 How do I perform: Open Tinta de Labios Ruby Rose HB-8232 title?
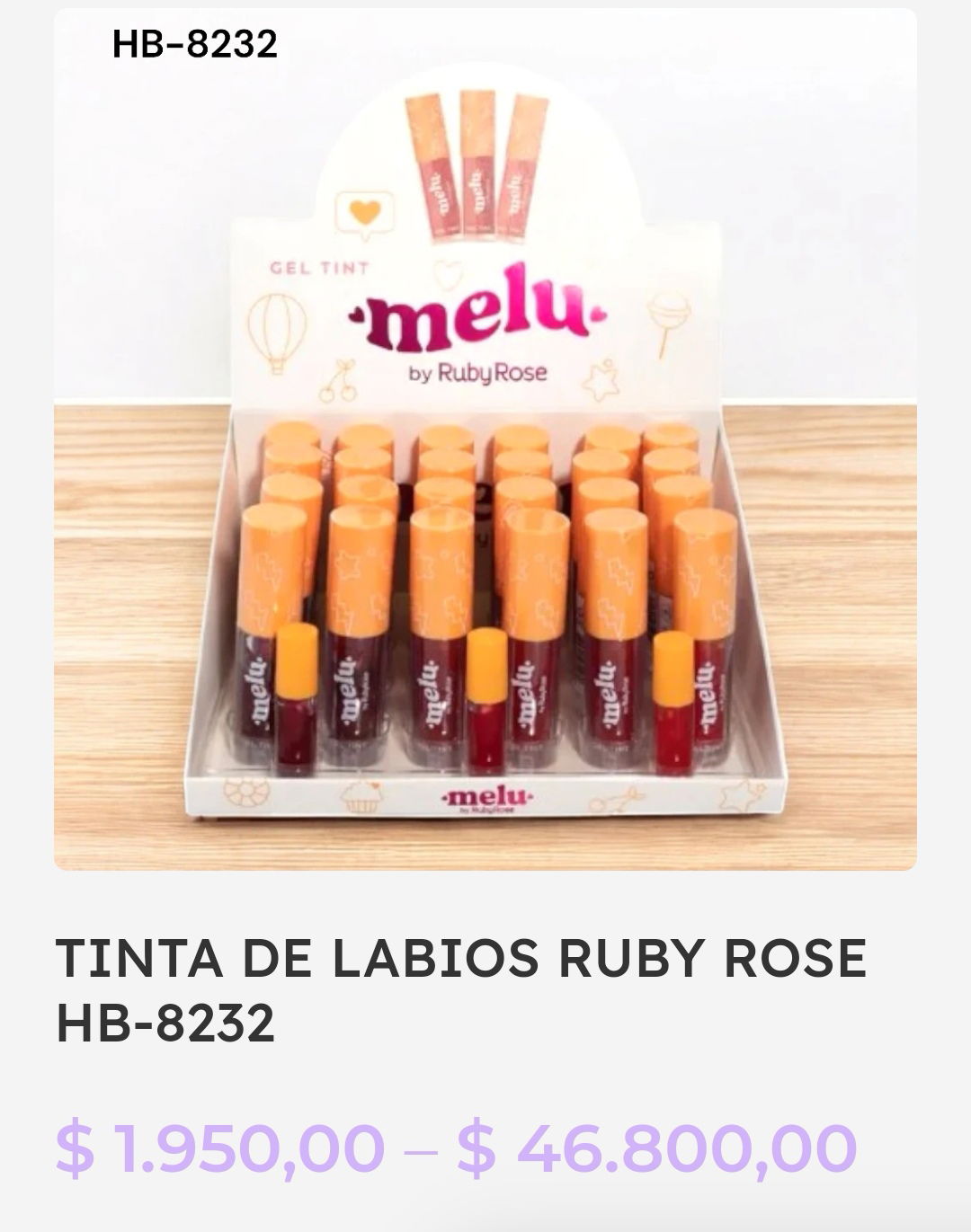[460, 988]
